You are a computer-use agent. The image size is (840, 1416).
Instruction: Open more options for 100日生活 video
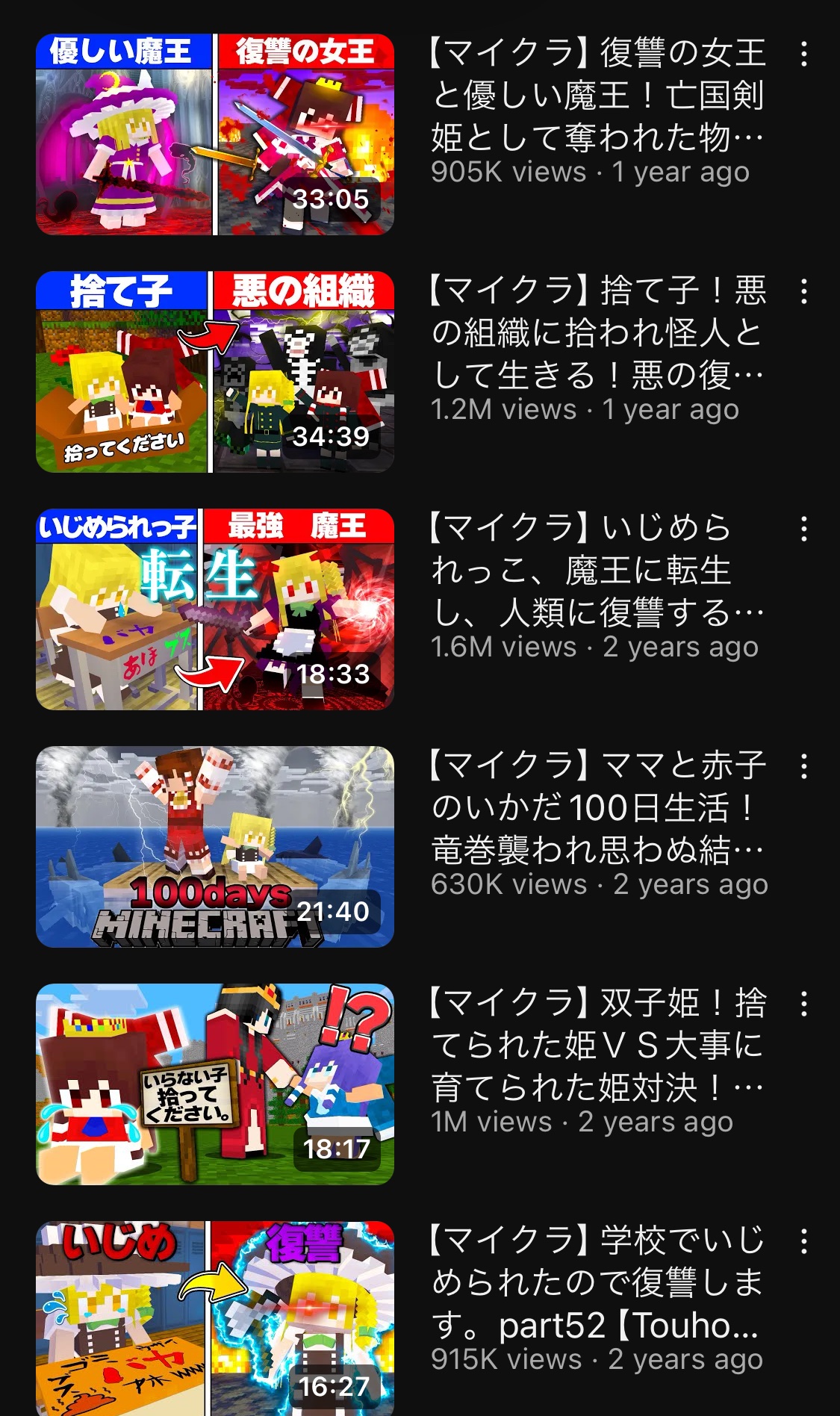[x=803, y=767]
